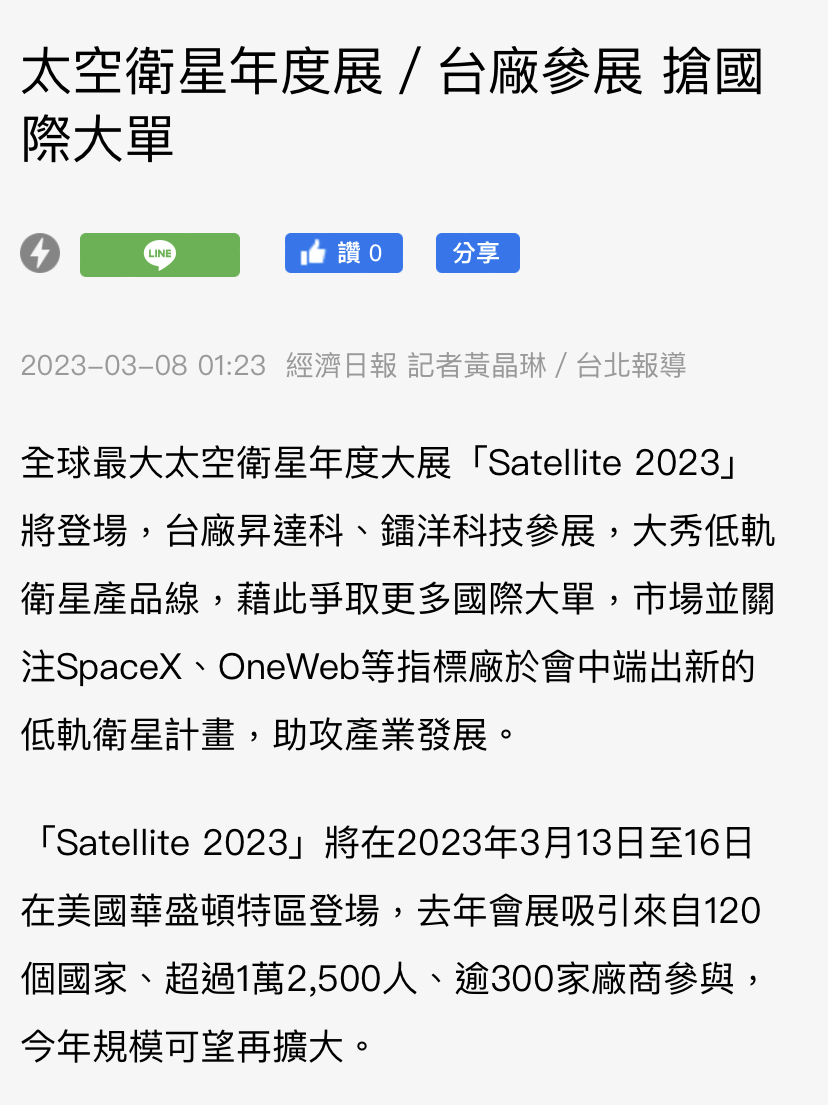
Task: Like the article with the 讚 button
Action: (x=343, y=253)
